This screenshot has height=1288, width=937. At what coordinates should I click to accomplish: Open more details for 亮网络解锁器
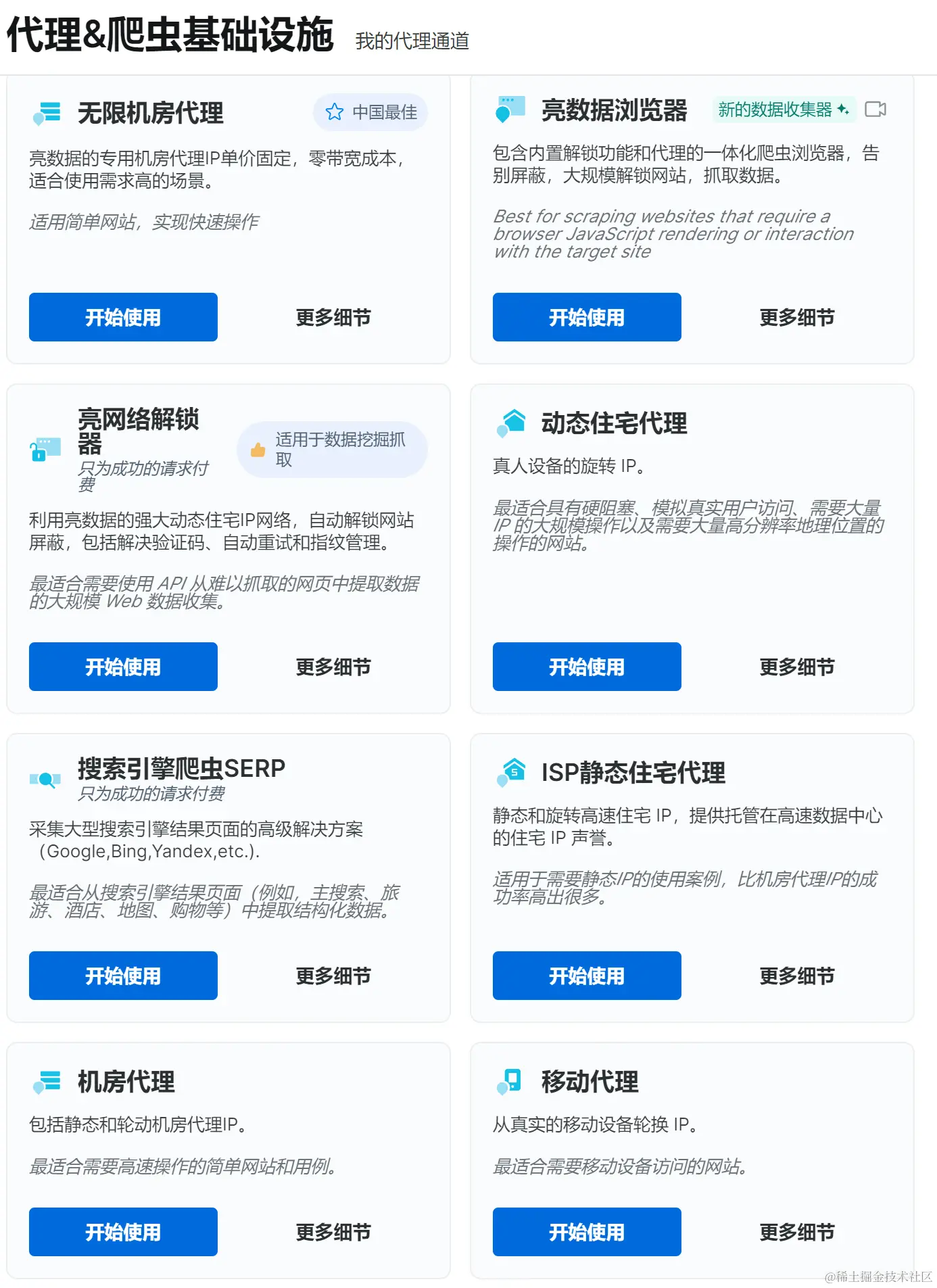click(x=333, y=667)
